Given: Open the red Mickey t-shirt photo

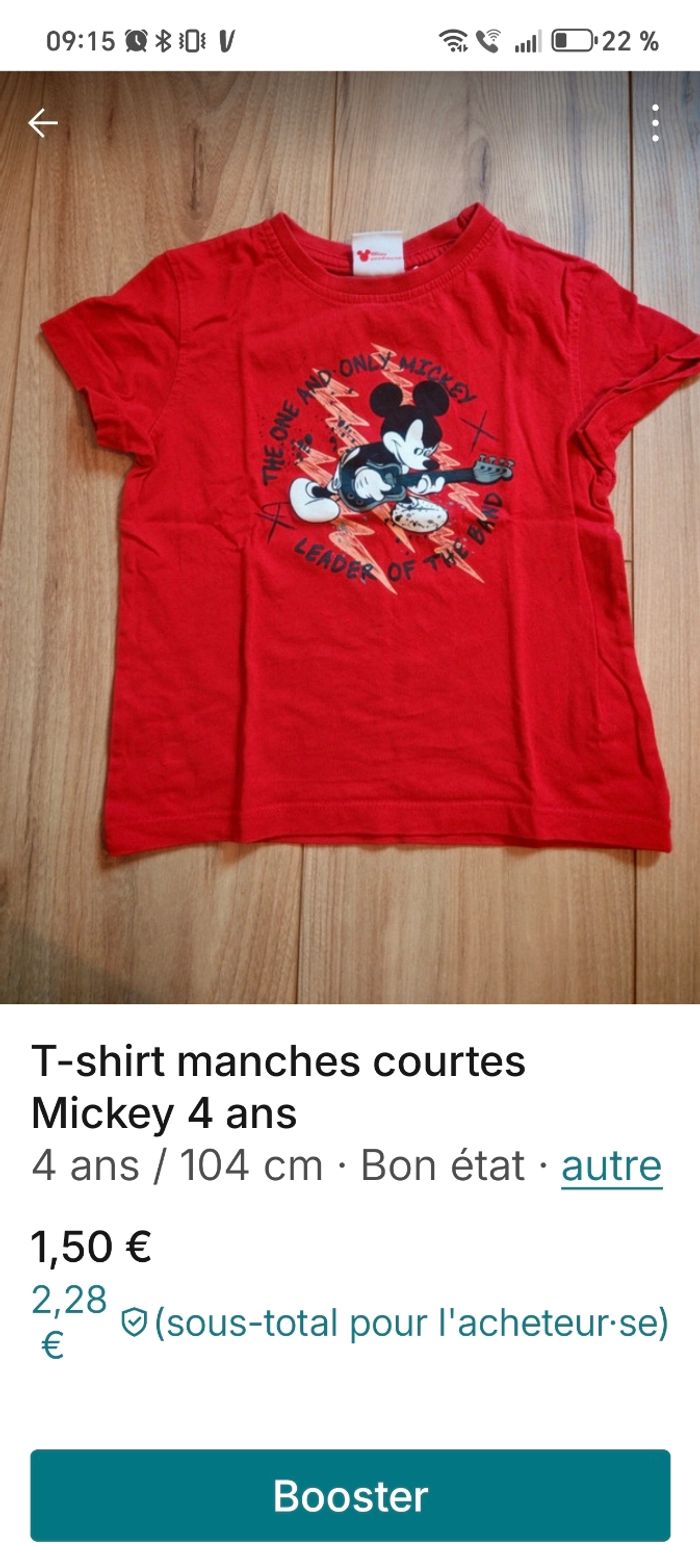Looking at the screenshot, I should coord(350,540).
